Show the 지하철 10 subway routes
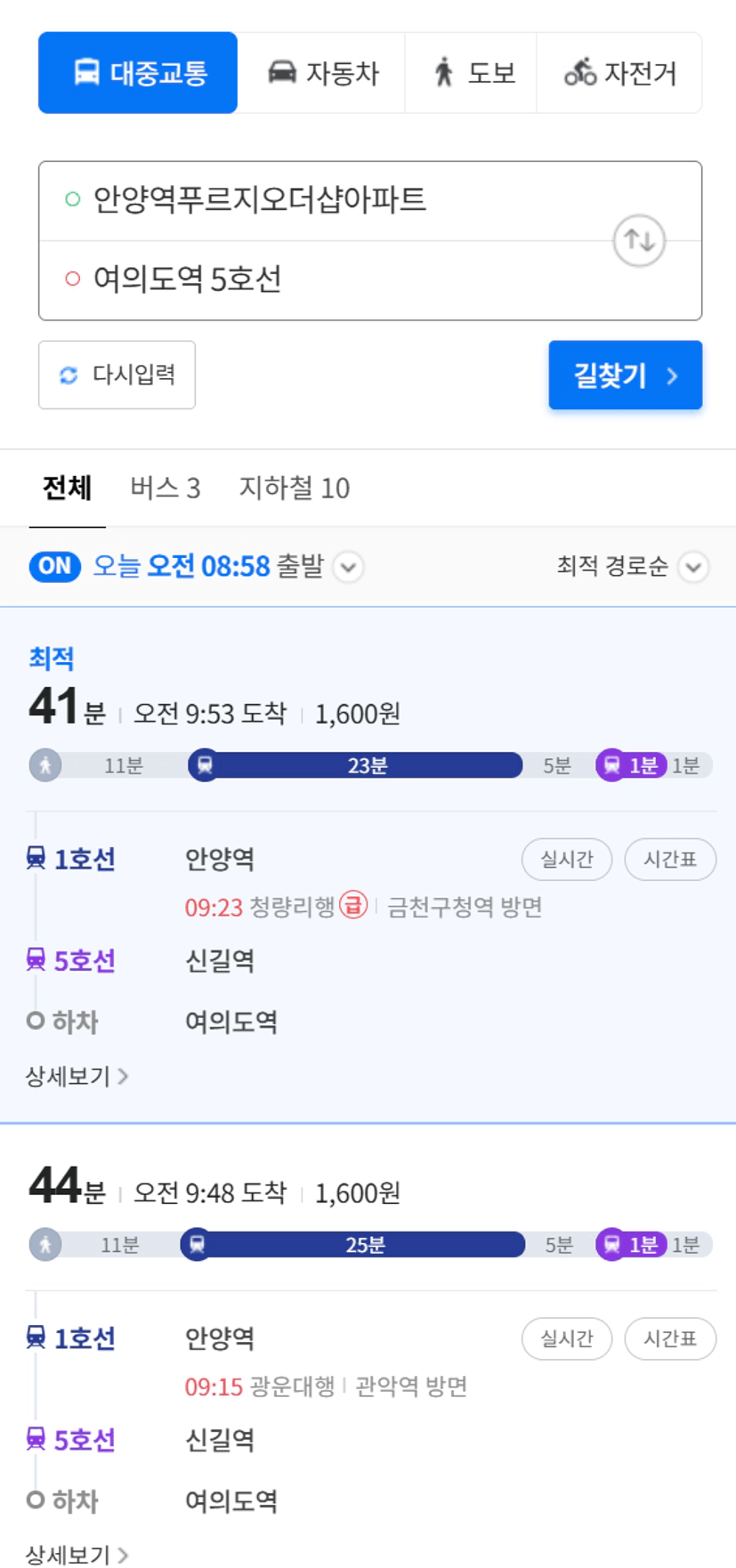This screenshot has width=736, height=1568. [x=295, y=488]
